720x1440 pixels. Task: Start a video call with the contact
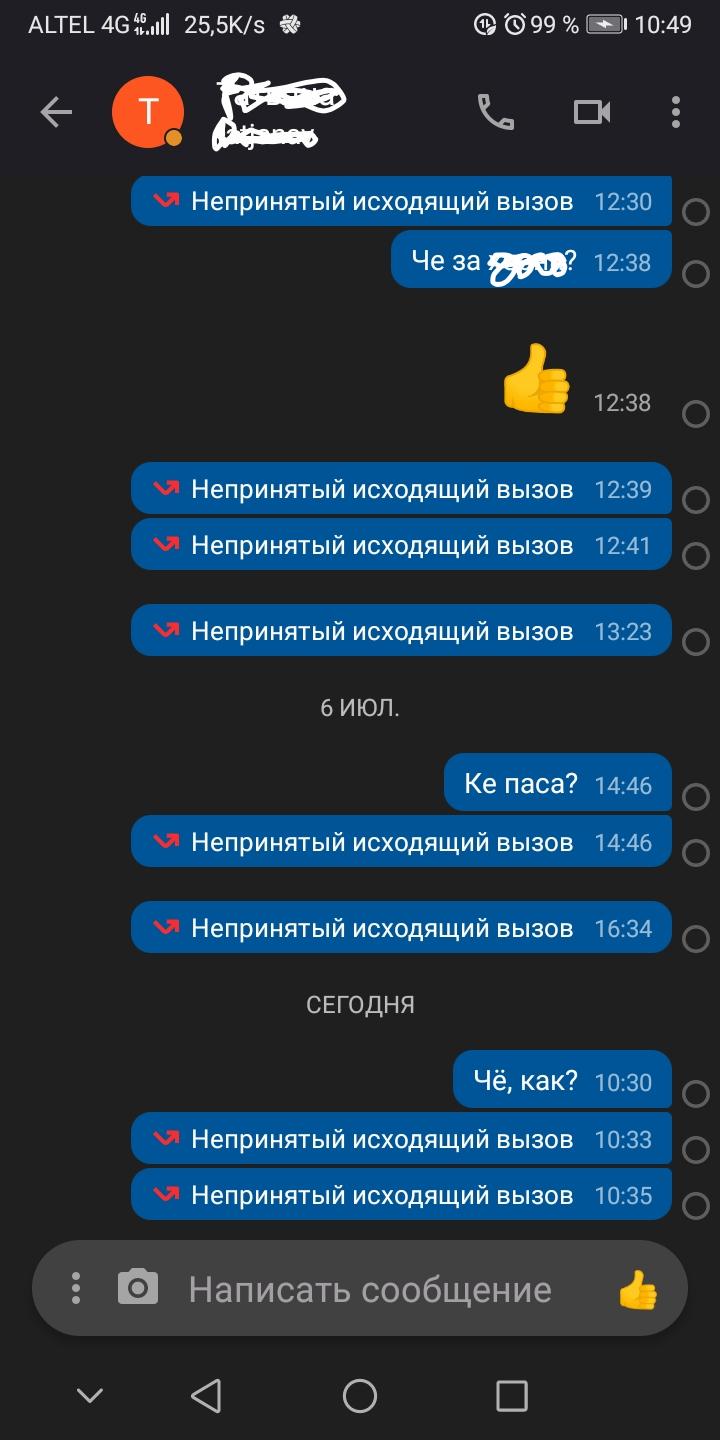click(x=592, y=113)
